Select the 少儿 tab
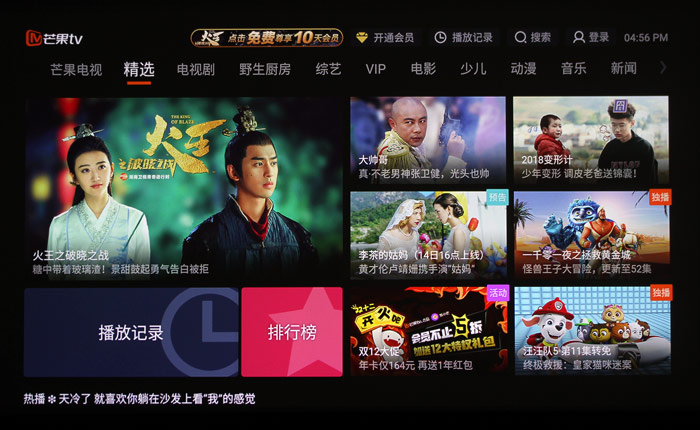700x430 pixels. [x=473, y=69]
